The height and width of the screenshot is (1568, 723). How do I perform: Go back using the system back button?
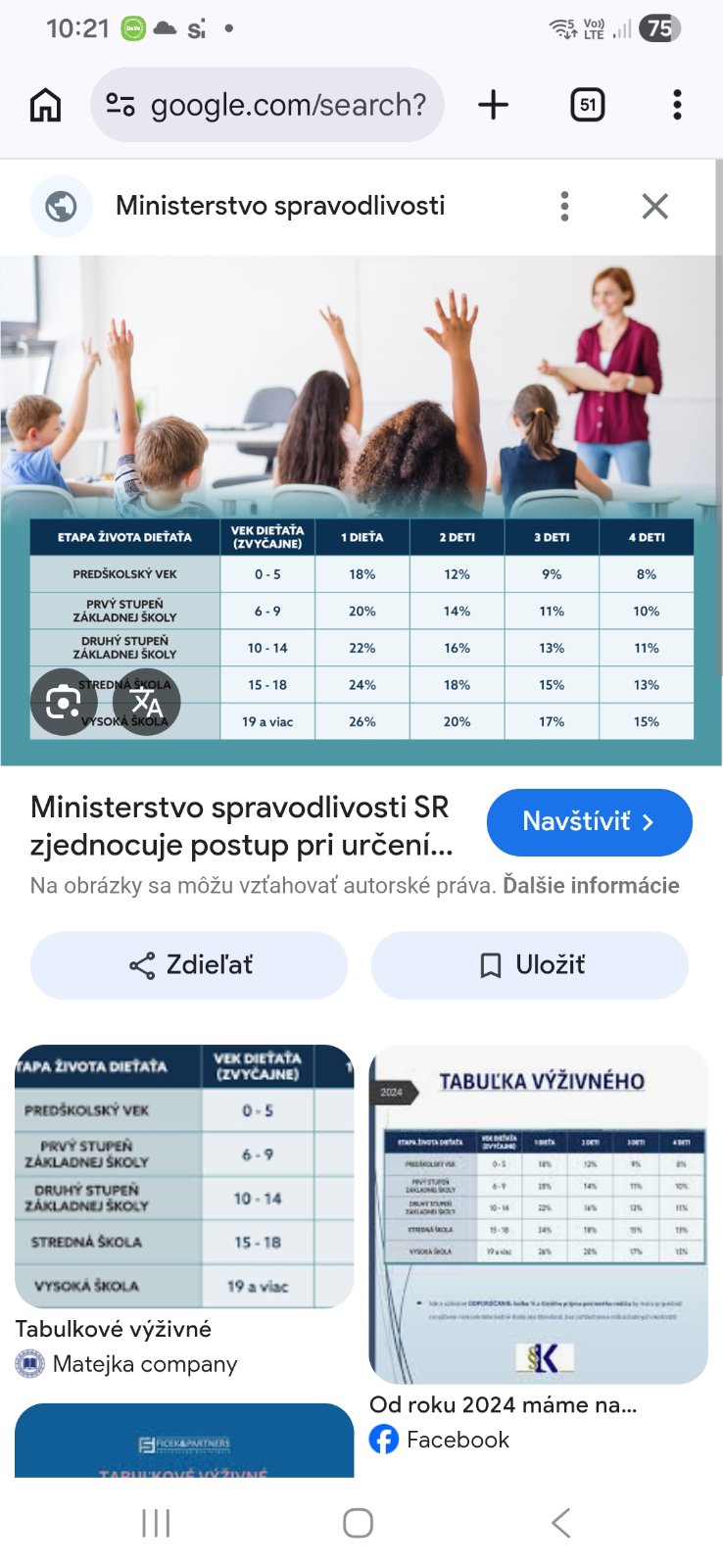pos(560,1523)
